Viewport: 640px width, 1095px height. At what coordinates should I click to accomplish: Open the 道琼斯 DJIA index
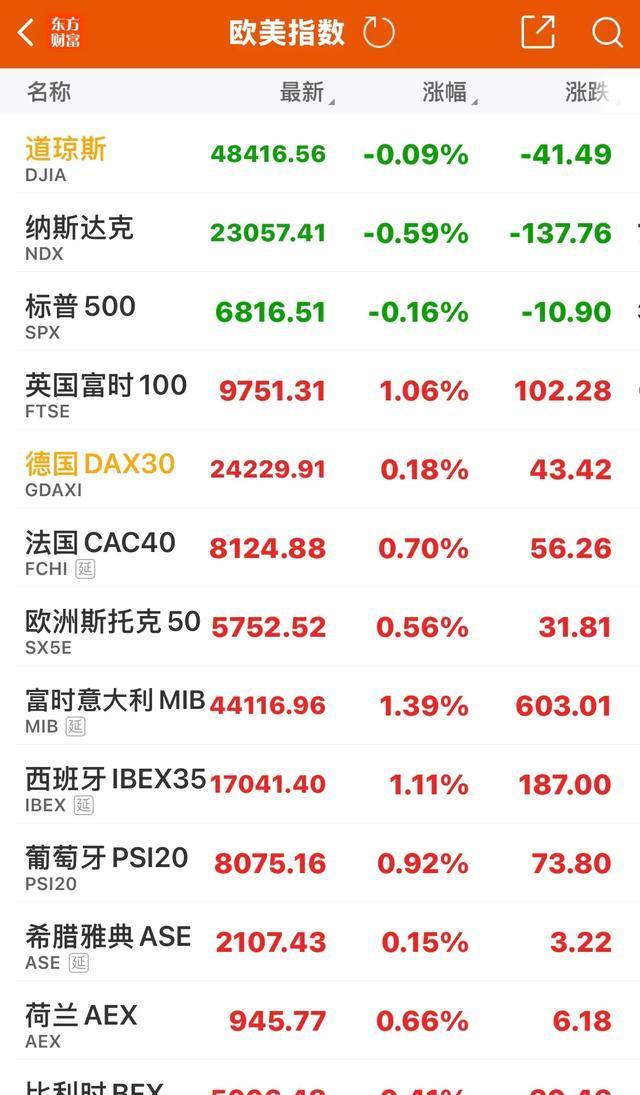pos(67,159)
